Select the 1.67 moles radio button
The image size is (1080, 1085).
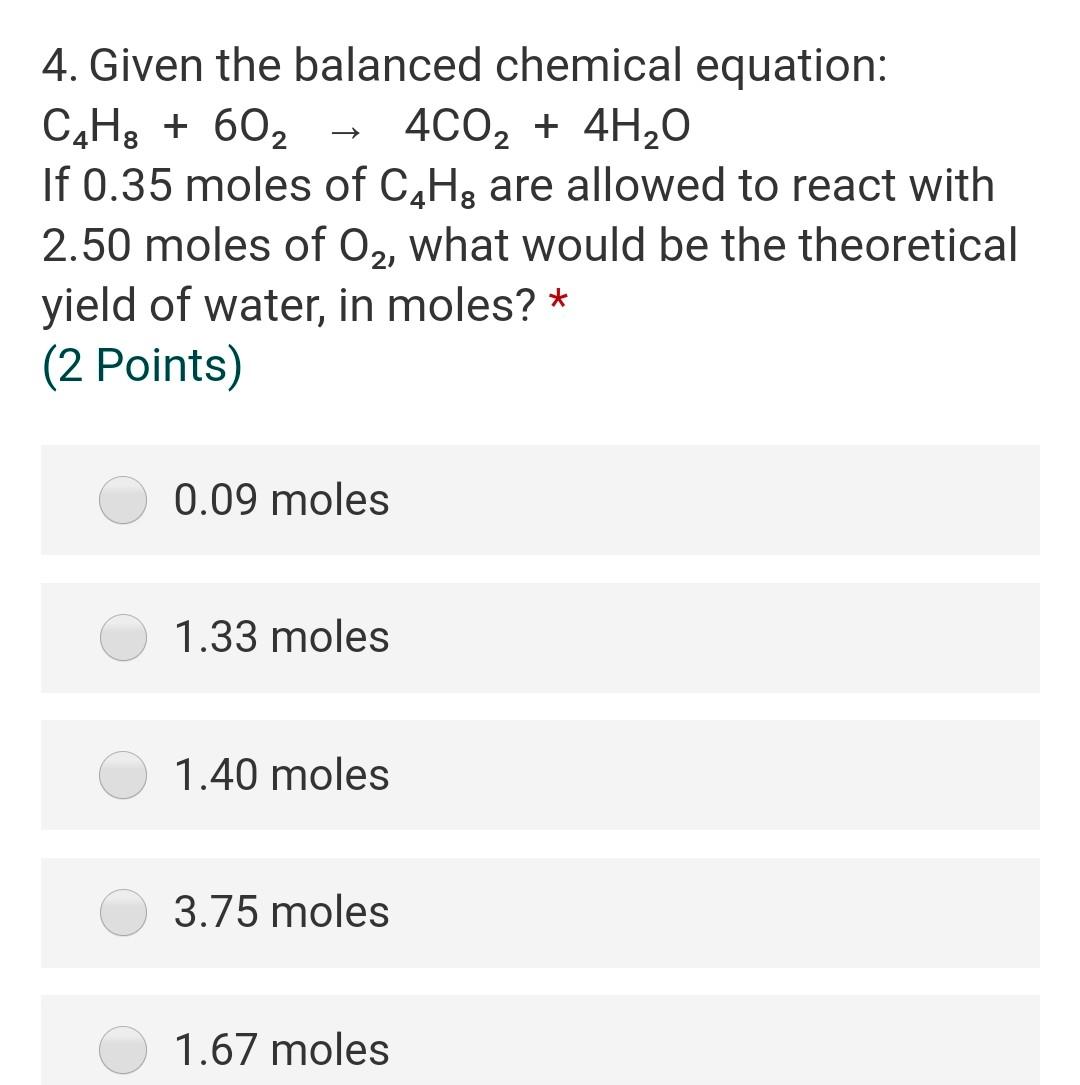click(x=122, y=1050)
